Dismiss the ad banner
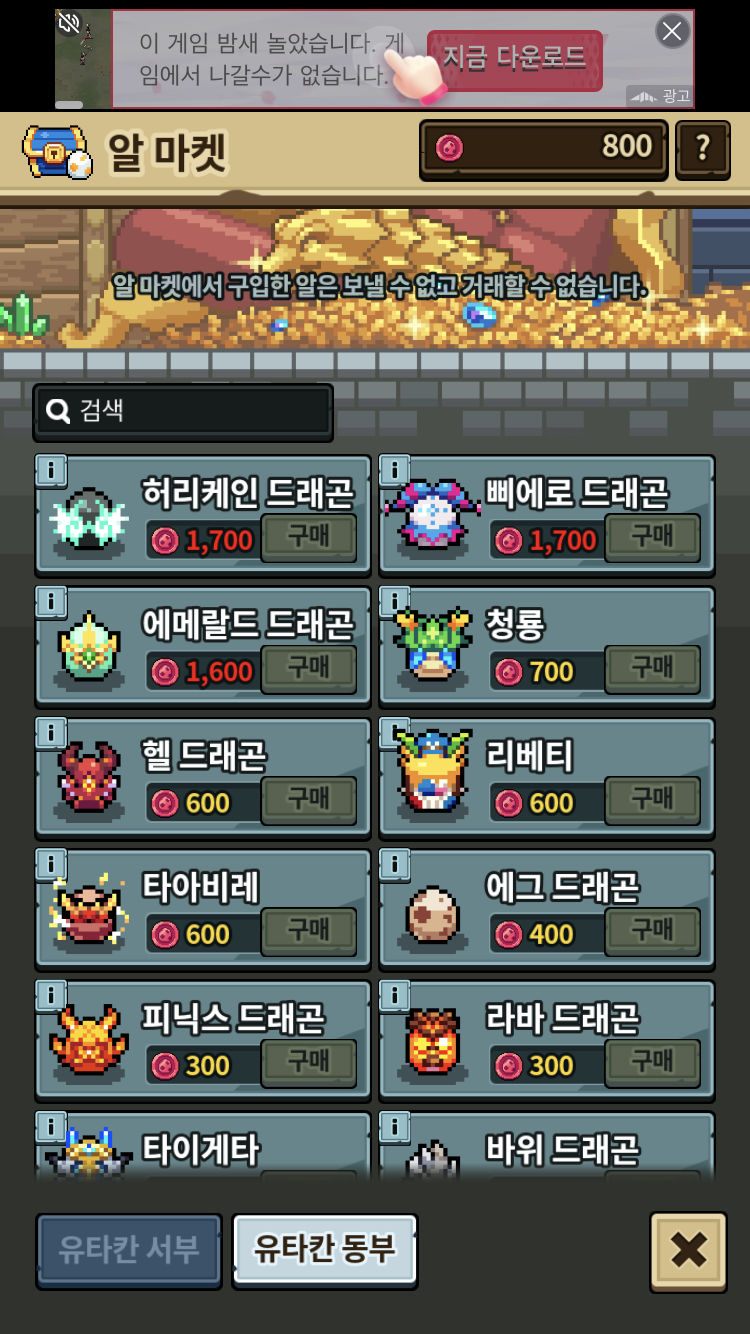 (672, 31)
